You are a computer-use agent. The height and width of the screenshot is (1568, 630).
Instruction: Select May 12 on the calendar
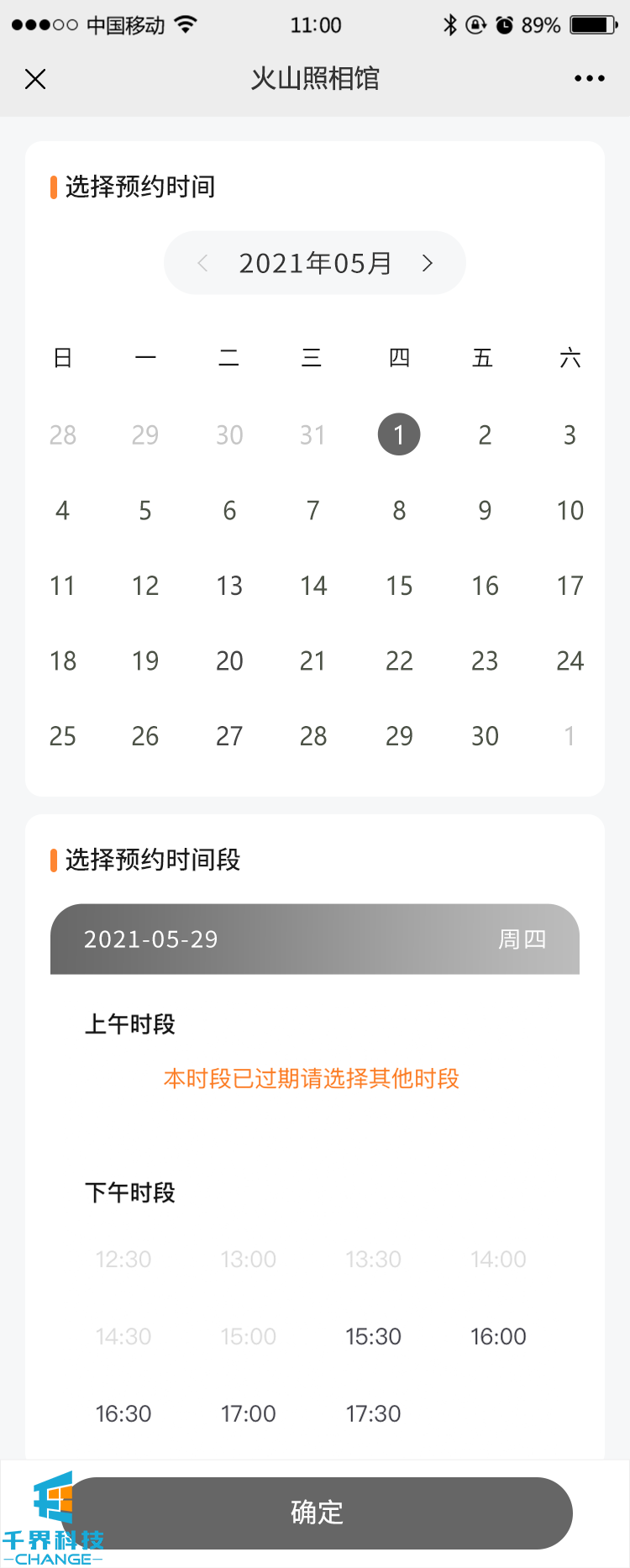click(145, 586)
